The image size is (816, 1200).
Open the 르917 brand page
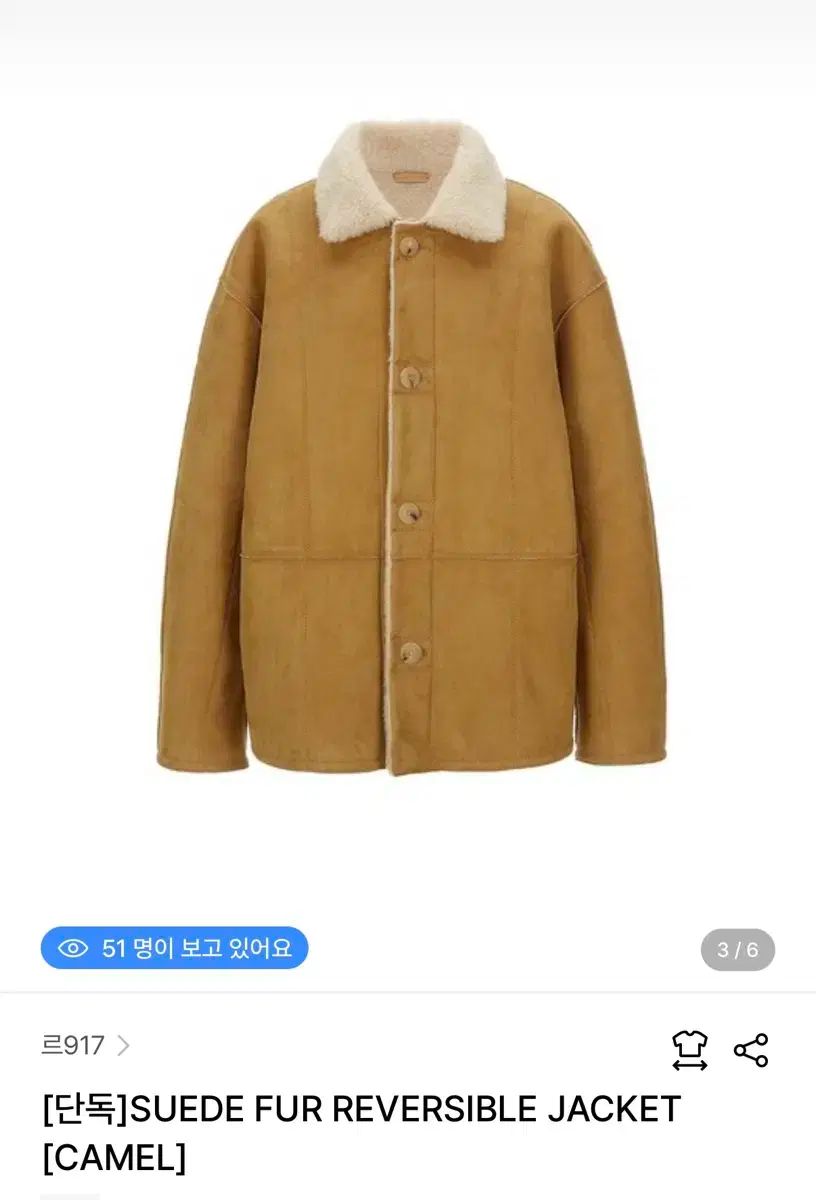85,1046
